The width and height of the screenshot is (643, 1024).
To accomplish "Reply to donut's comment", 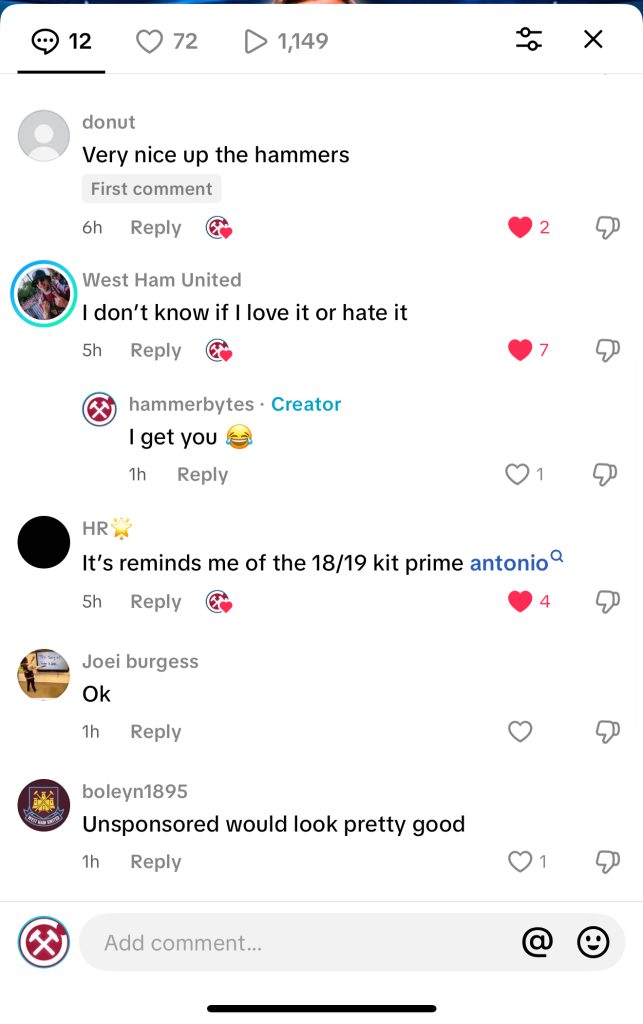I will click(x=155, y=228).
